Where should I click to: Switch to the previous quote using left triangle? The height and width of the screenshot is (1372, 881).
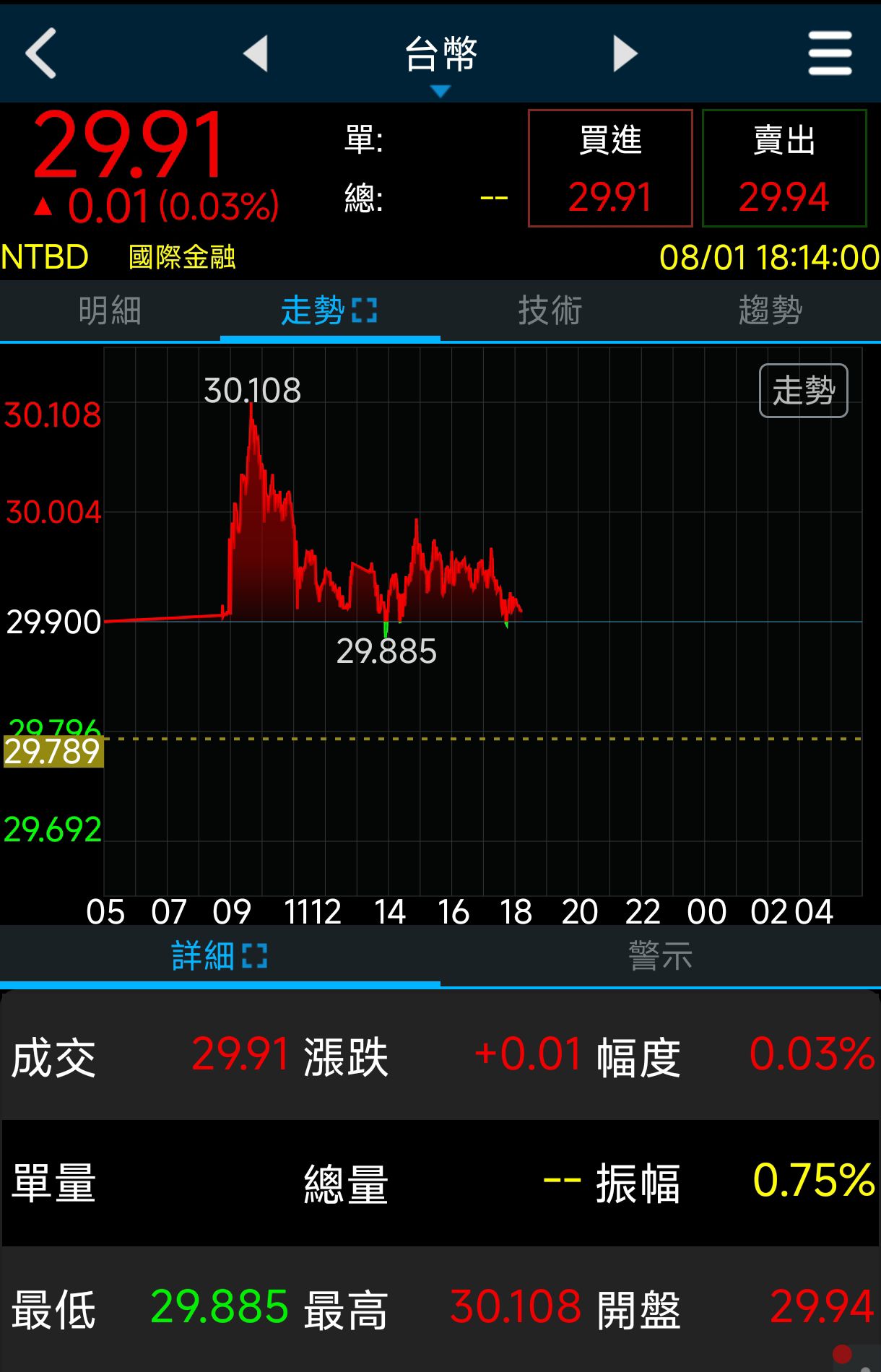pos(256,53)
